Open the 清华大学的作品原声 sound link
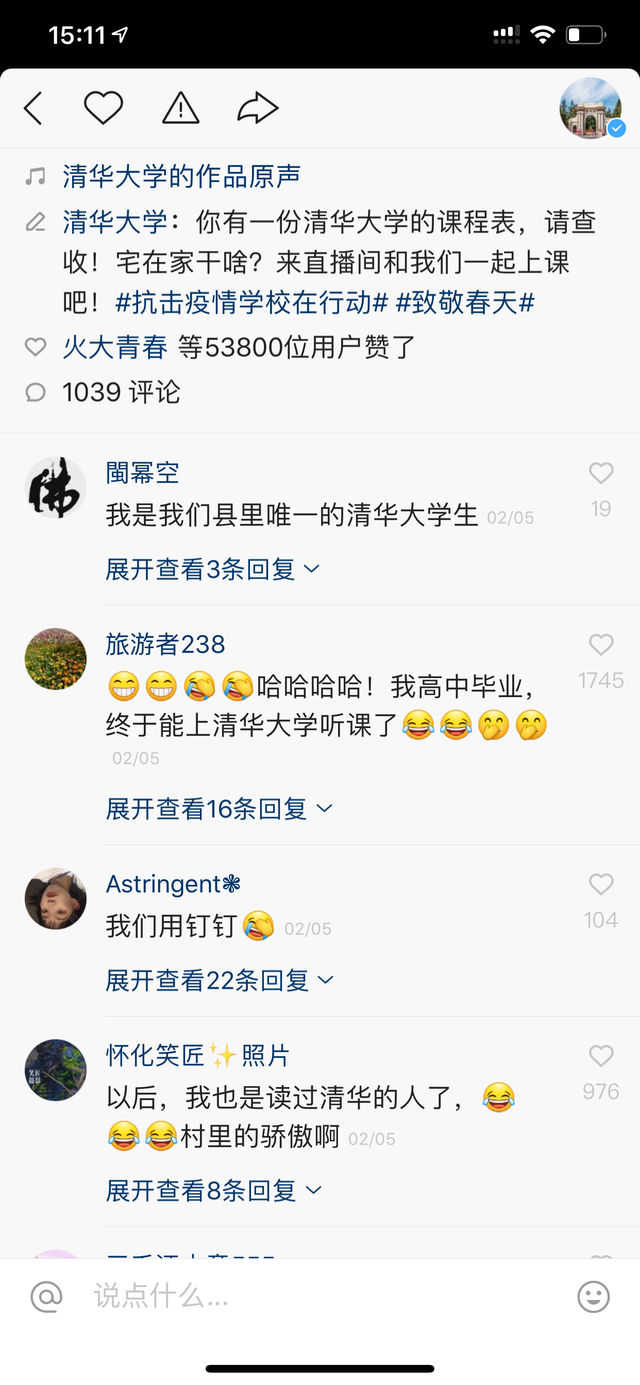Screen dimensions: 640x1385 (181, 177)
